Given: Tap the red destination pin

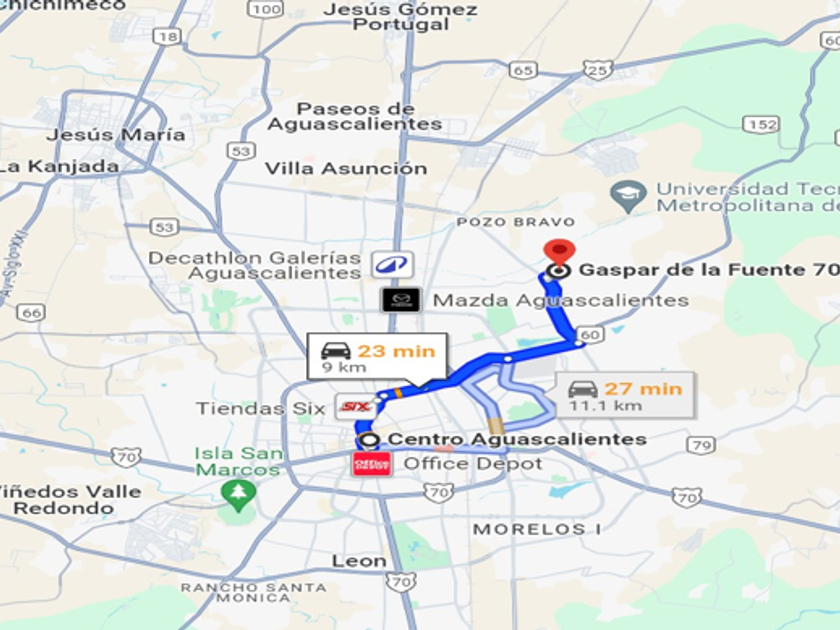Looking at the screenshot, I should (558, 250).
